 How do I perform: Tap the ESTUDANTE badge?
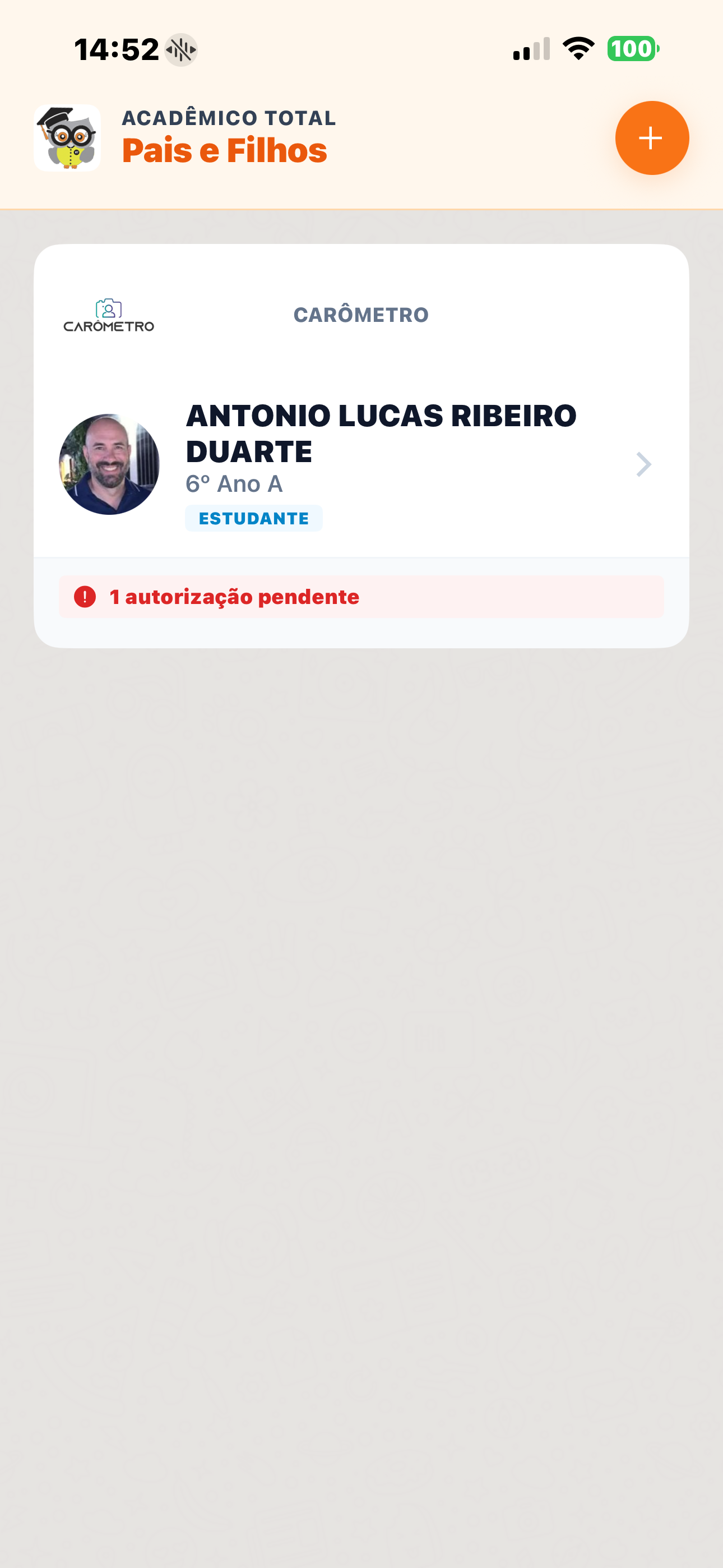[x=254, y=518]
